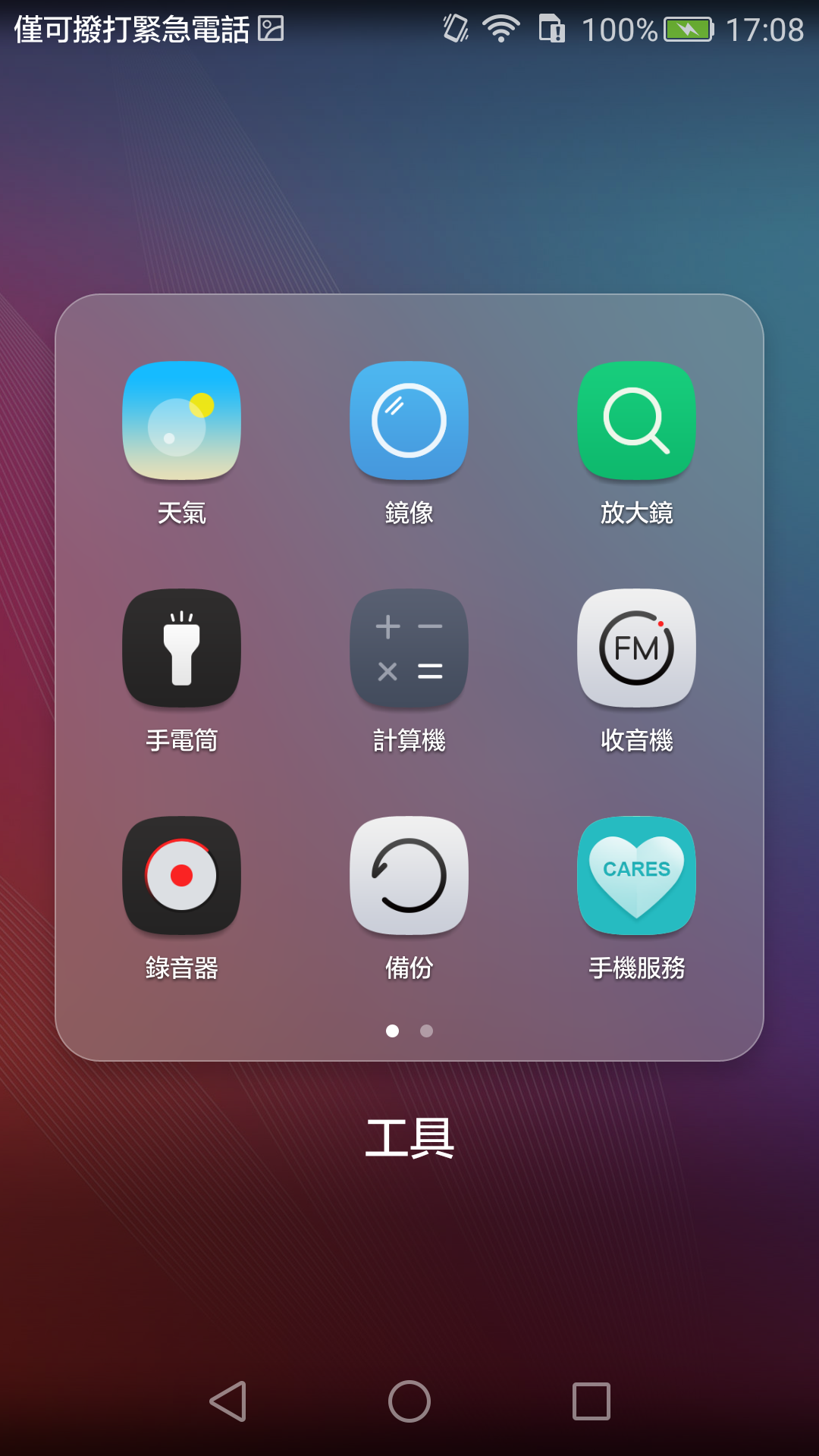Viewport: 819px width, 1456px height.
Task: Go to the home screen
Action: tap(409, 1401)
